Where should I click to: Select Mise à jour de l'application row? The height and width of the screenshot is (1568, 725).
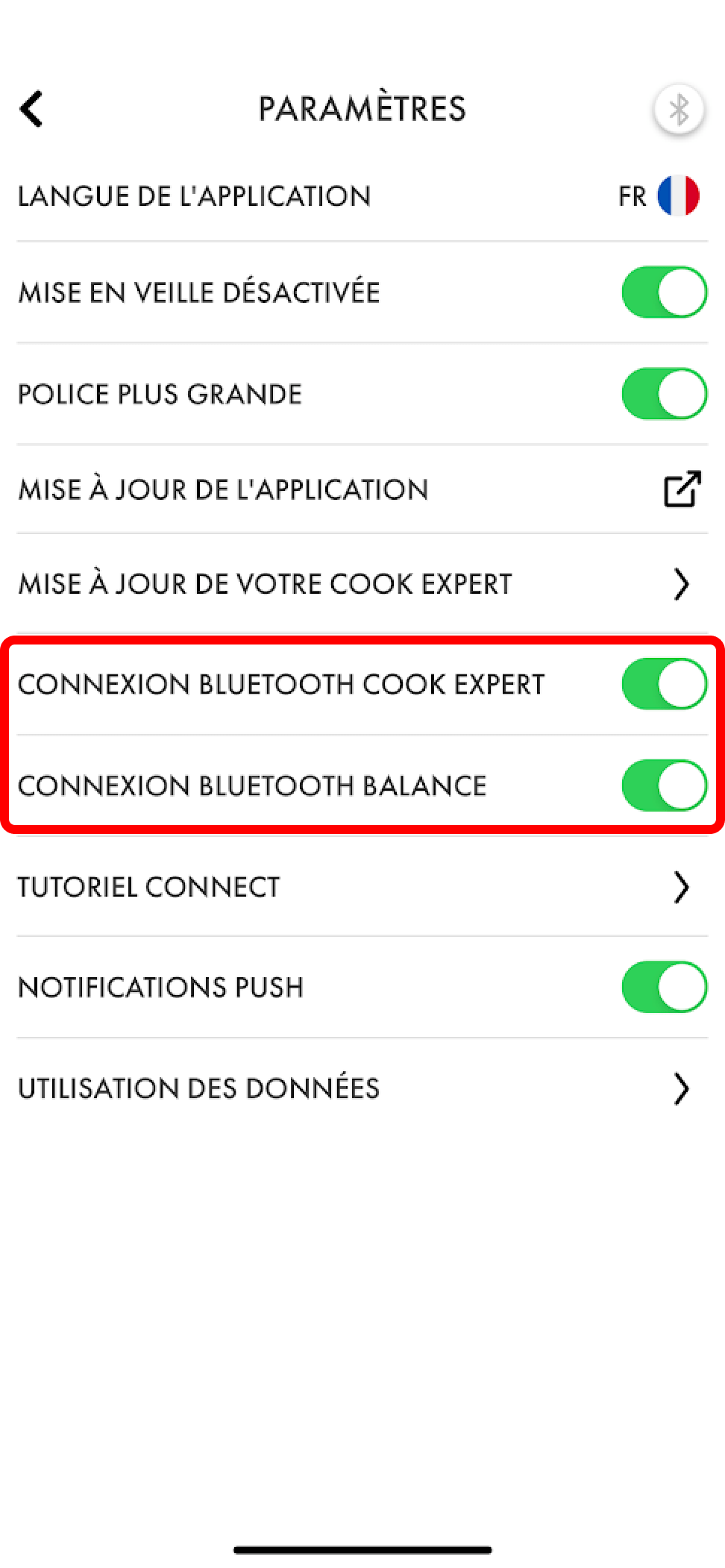coord(224,489)
